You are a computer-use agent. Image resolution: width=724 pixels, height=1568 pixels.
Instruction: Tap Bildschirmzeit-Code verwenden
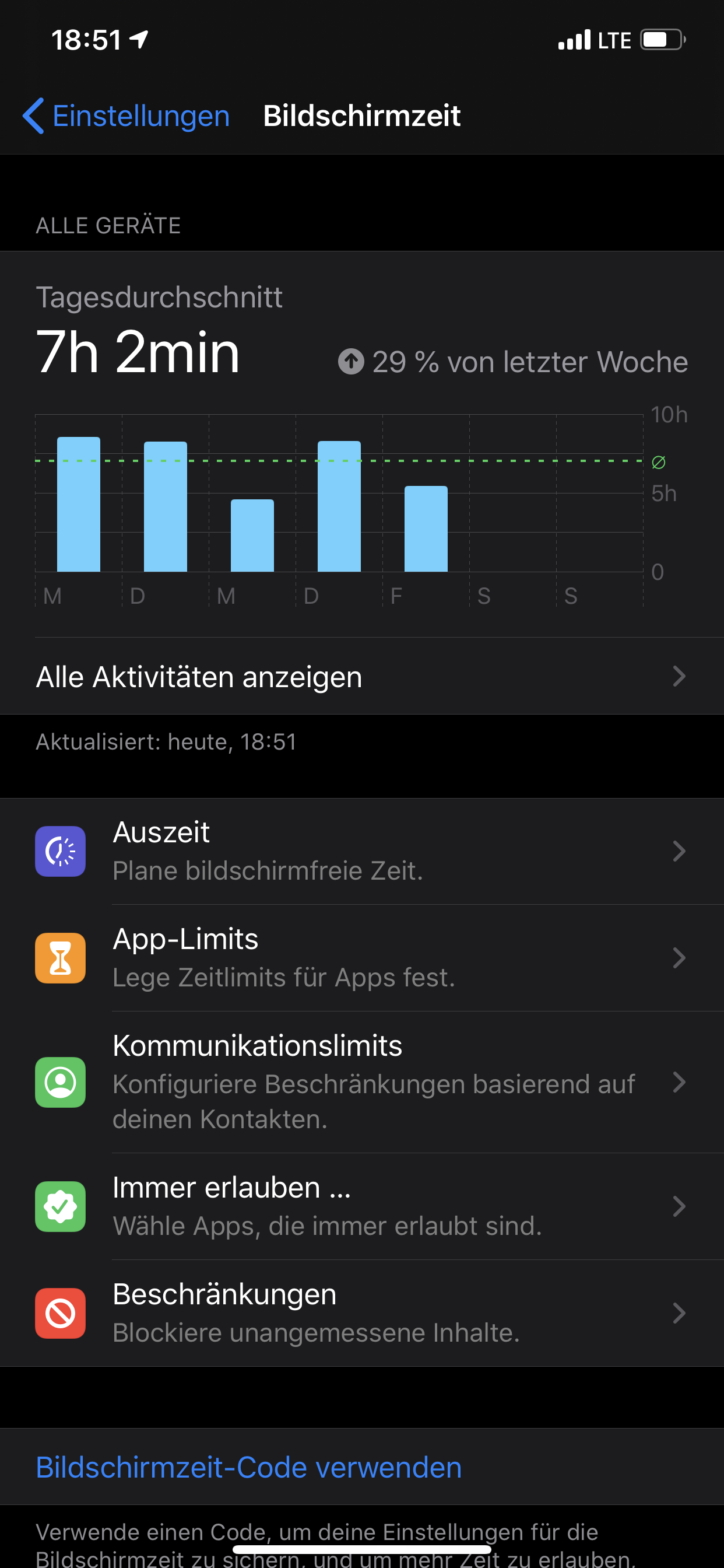pos(249,1467)
